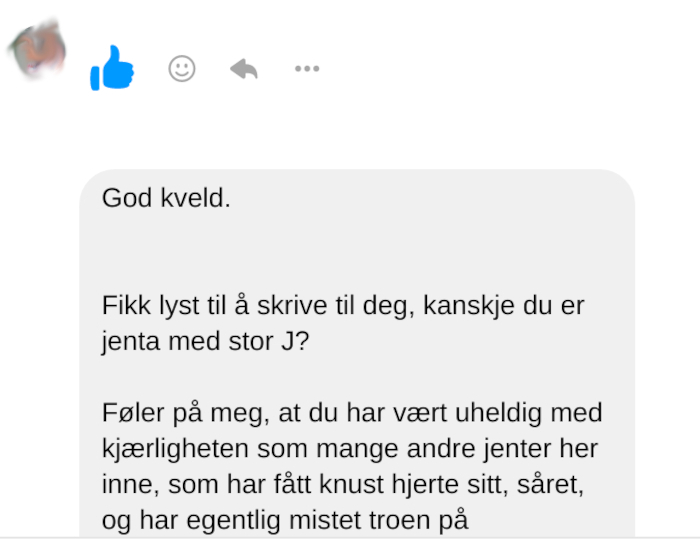700x547 pixels.
Task: Open the three-dot more options menu
Action: click(x=306, y=68)
